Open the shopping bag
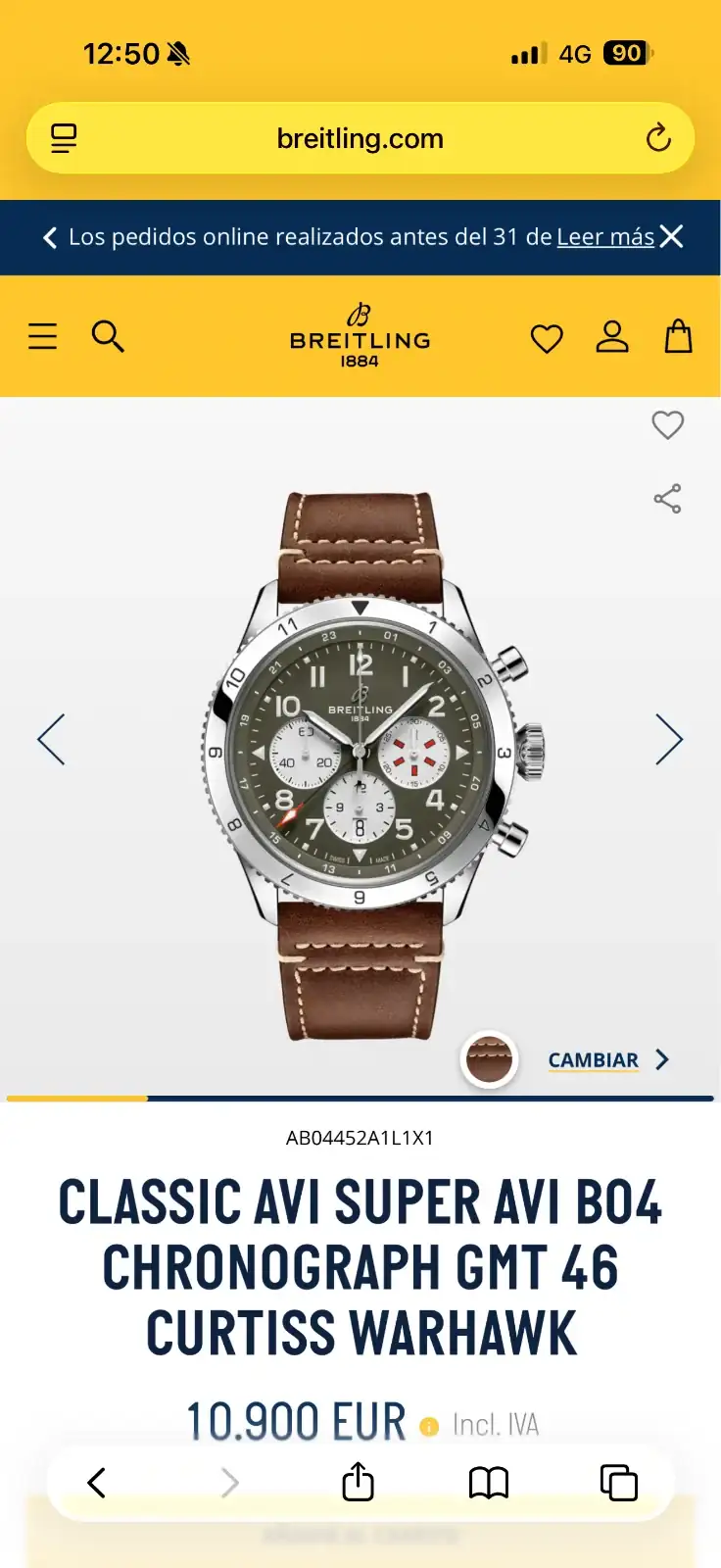The height and width of the screenshot is (1568, 721). click(x=678, y=336)
